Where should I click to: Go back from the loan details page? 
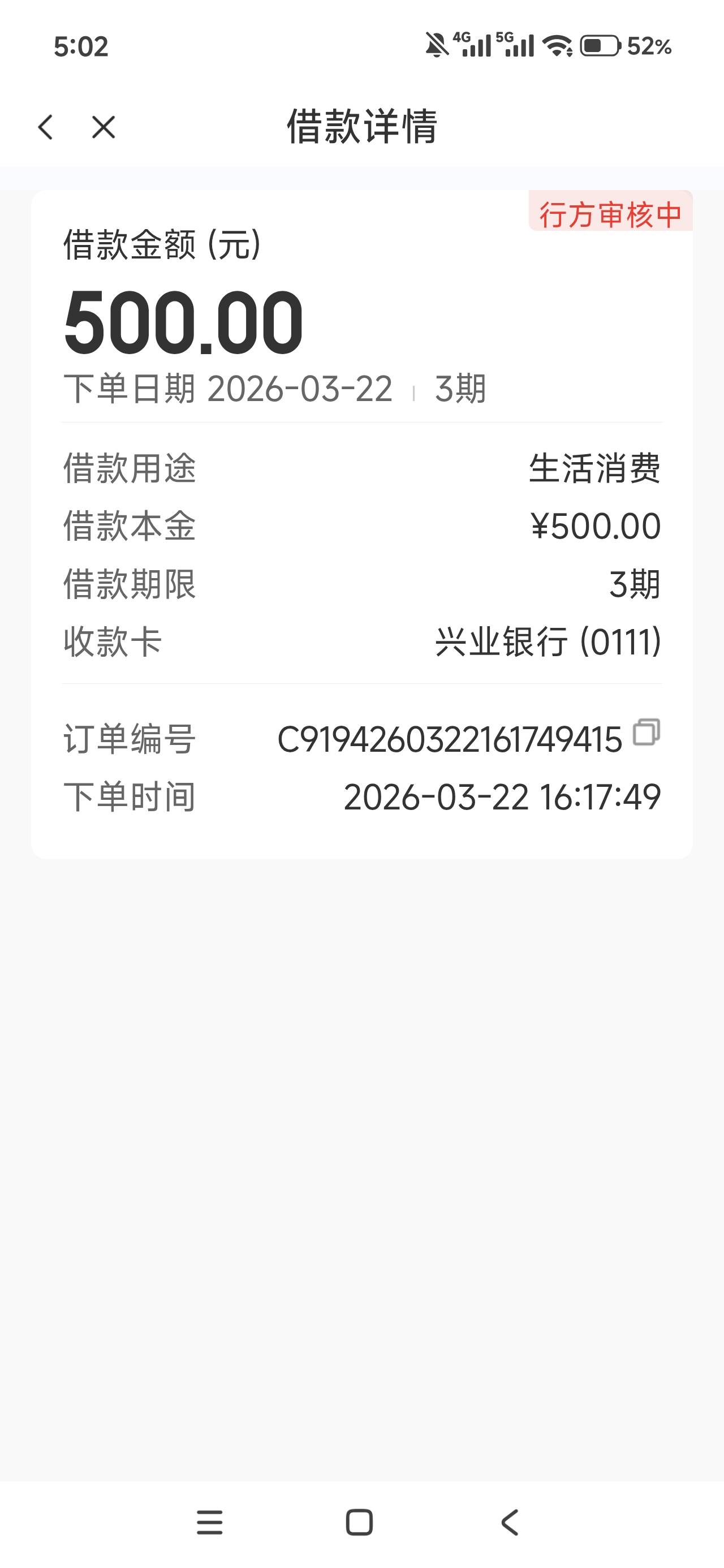click(x=46, y=127)
